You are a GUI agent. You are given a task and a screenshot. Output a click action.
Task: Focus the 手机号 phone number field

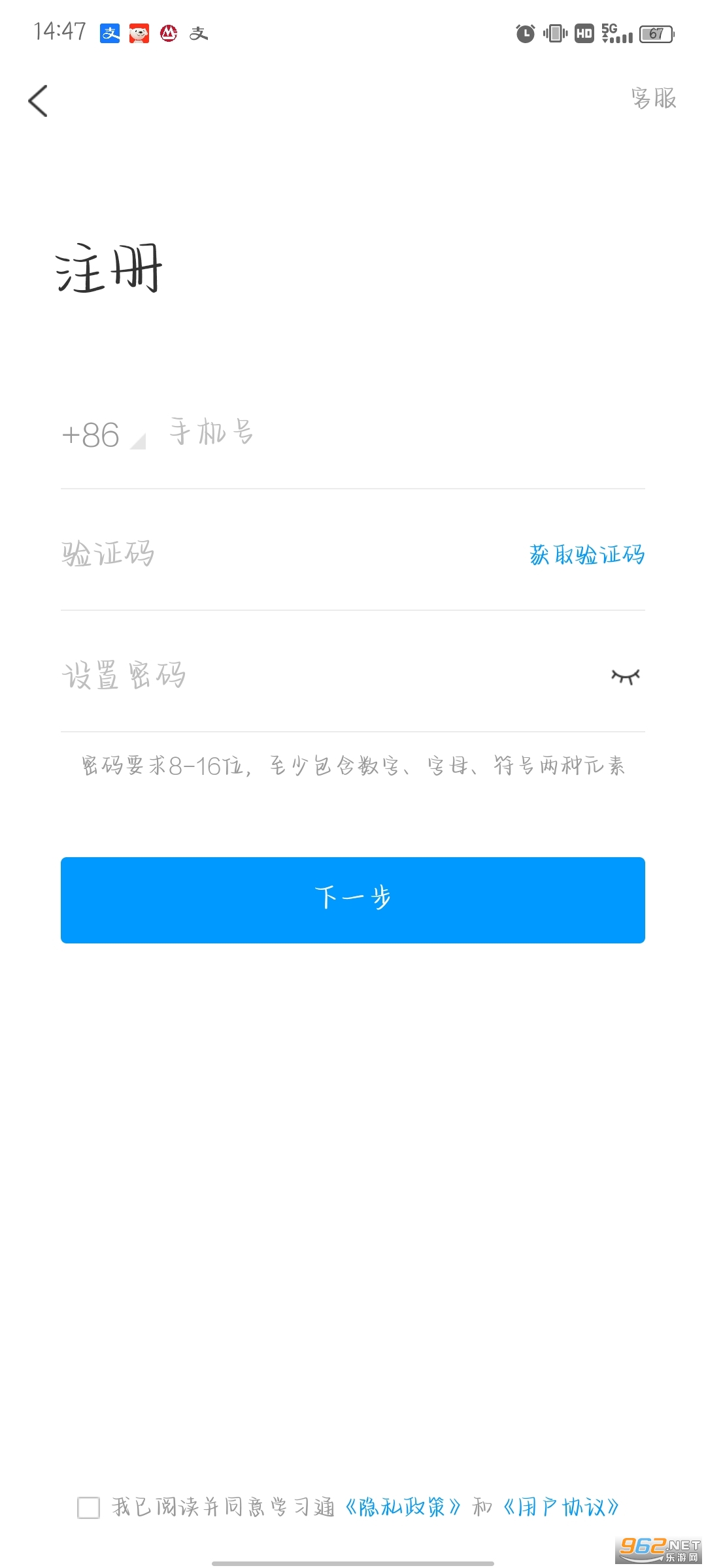point(392,434)
